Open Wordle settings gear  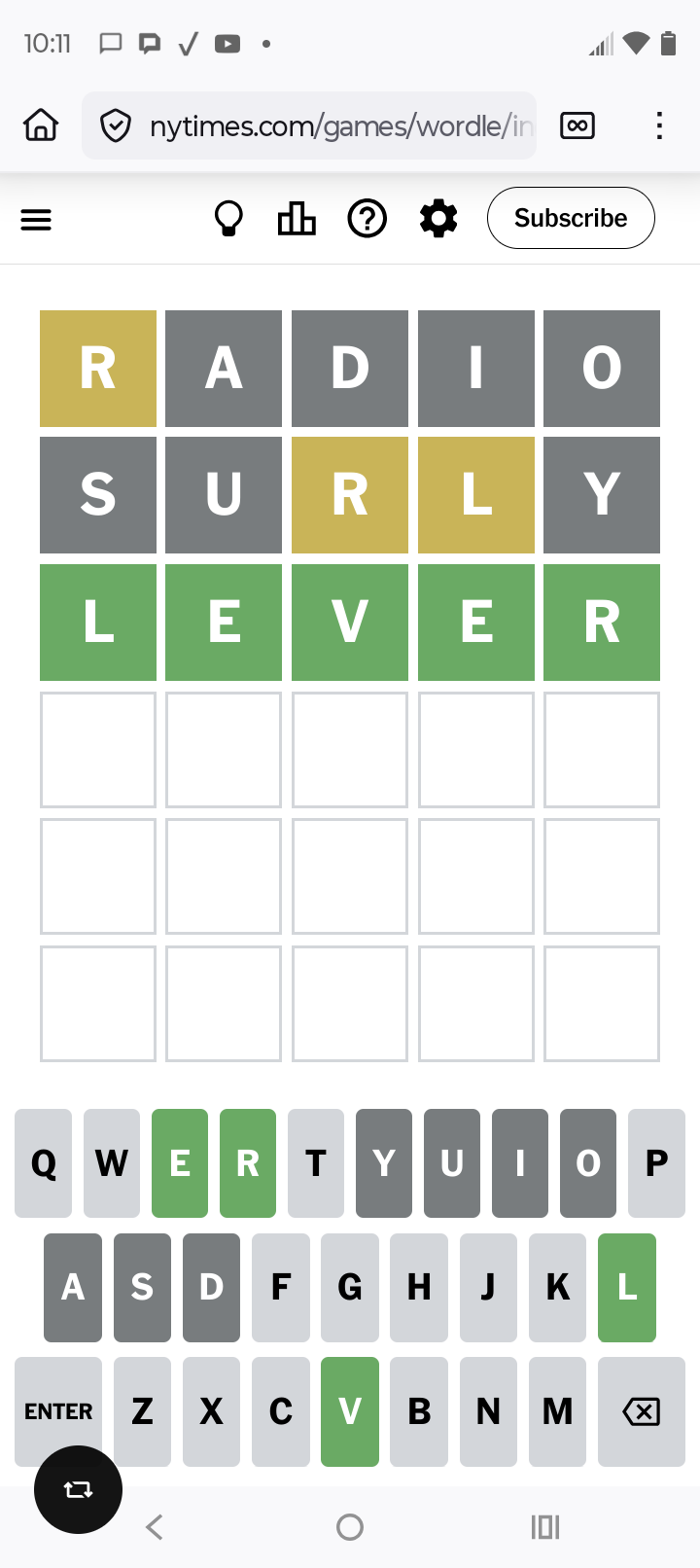tap(438, 219)
